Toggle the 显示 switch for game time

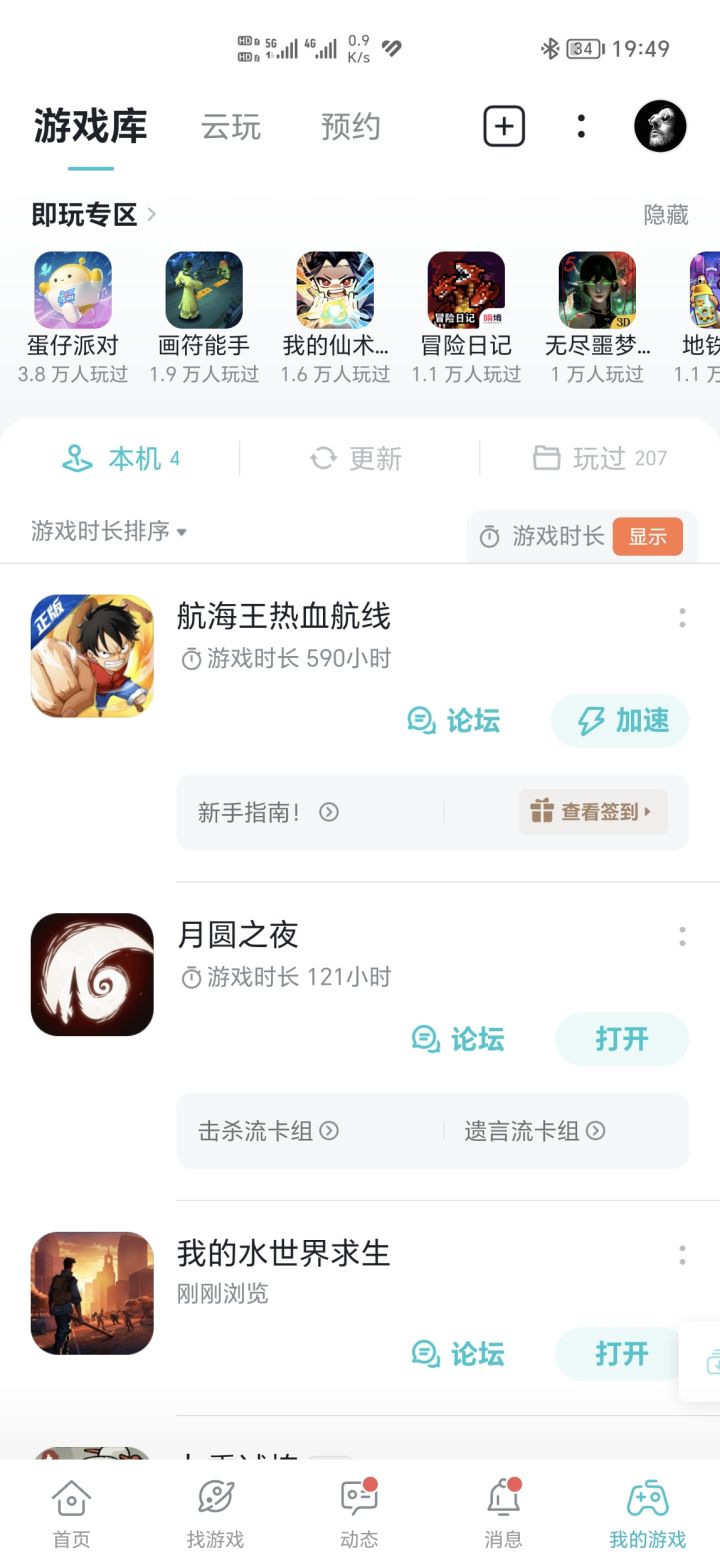[648, 536]
